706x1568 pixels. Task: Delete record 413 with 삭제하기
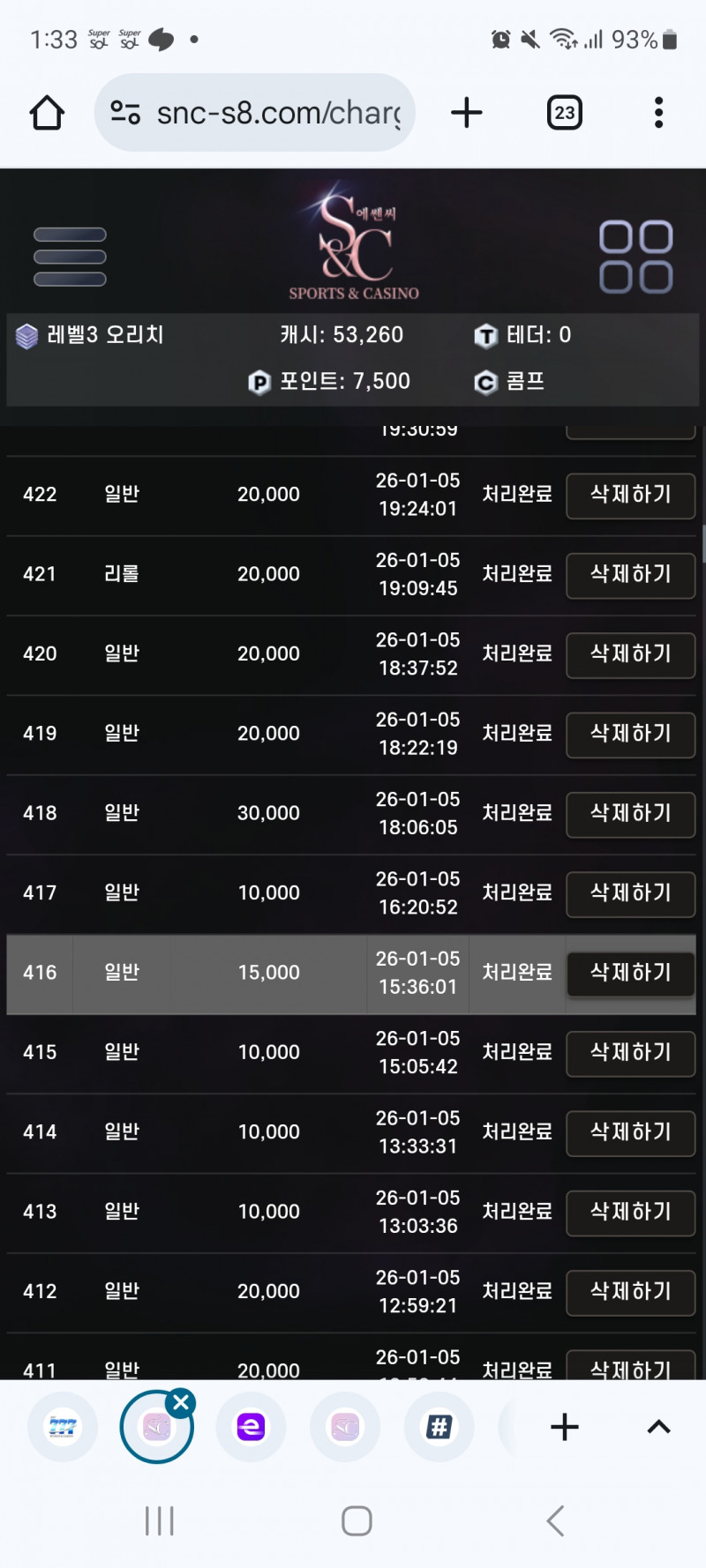coord(630,1212)
